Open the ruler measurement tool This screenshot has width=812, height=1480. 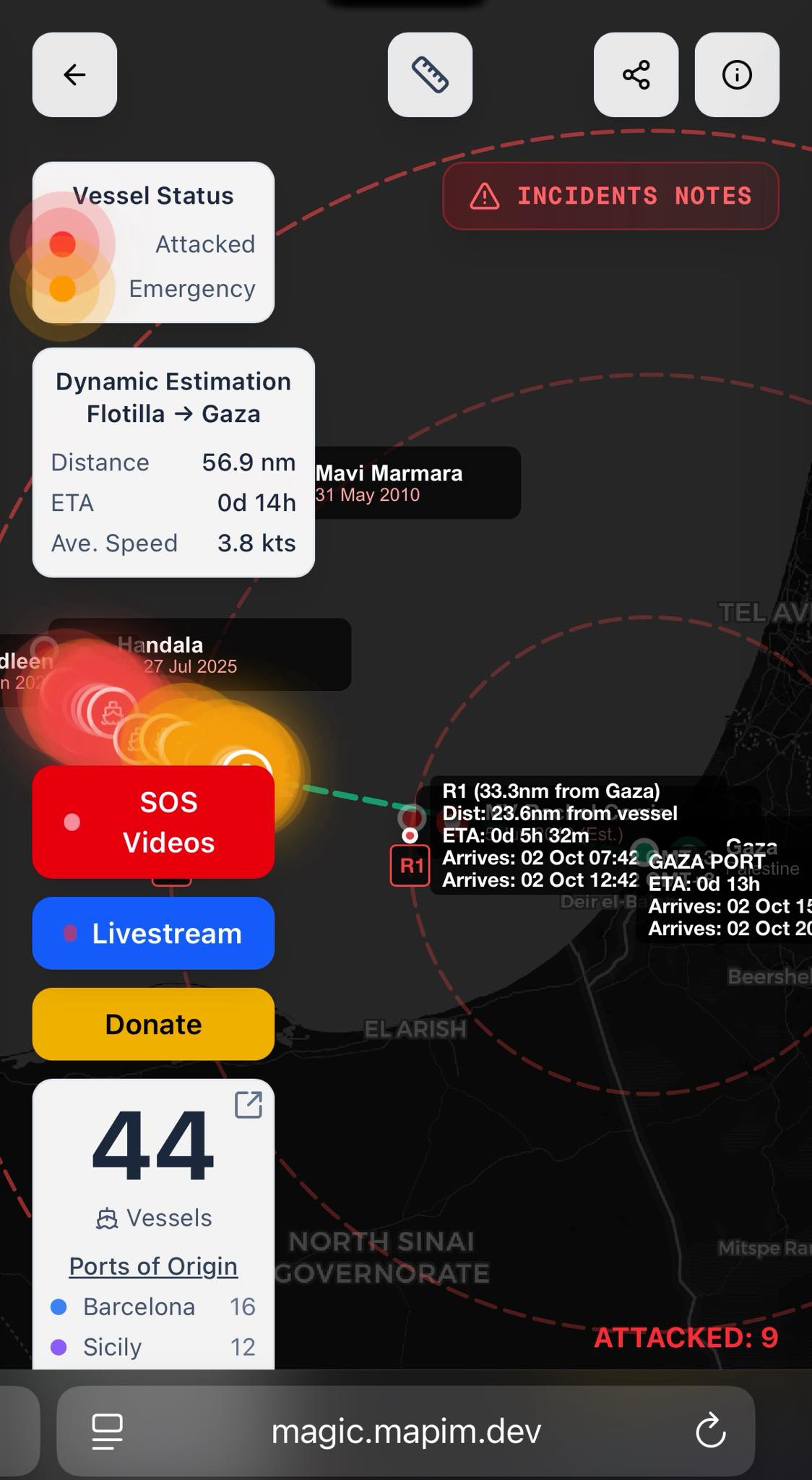pyautogui.click(x=430, y=74)
